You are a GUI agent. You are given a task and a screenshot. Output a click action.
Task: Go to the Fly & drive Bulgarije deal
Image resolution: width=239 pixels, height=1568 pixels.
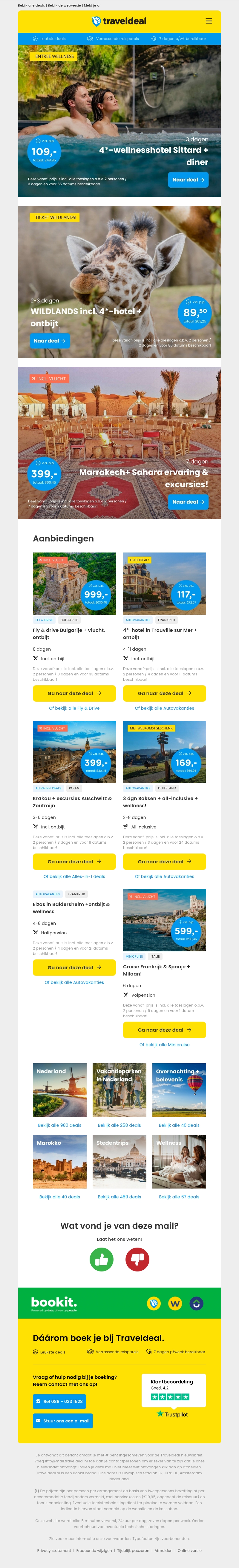tap(74, 693)
